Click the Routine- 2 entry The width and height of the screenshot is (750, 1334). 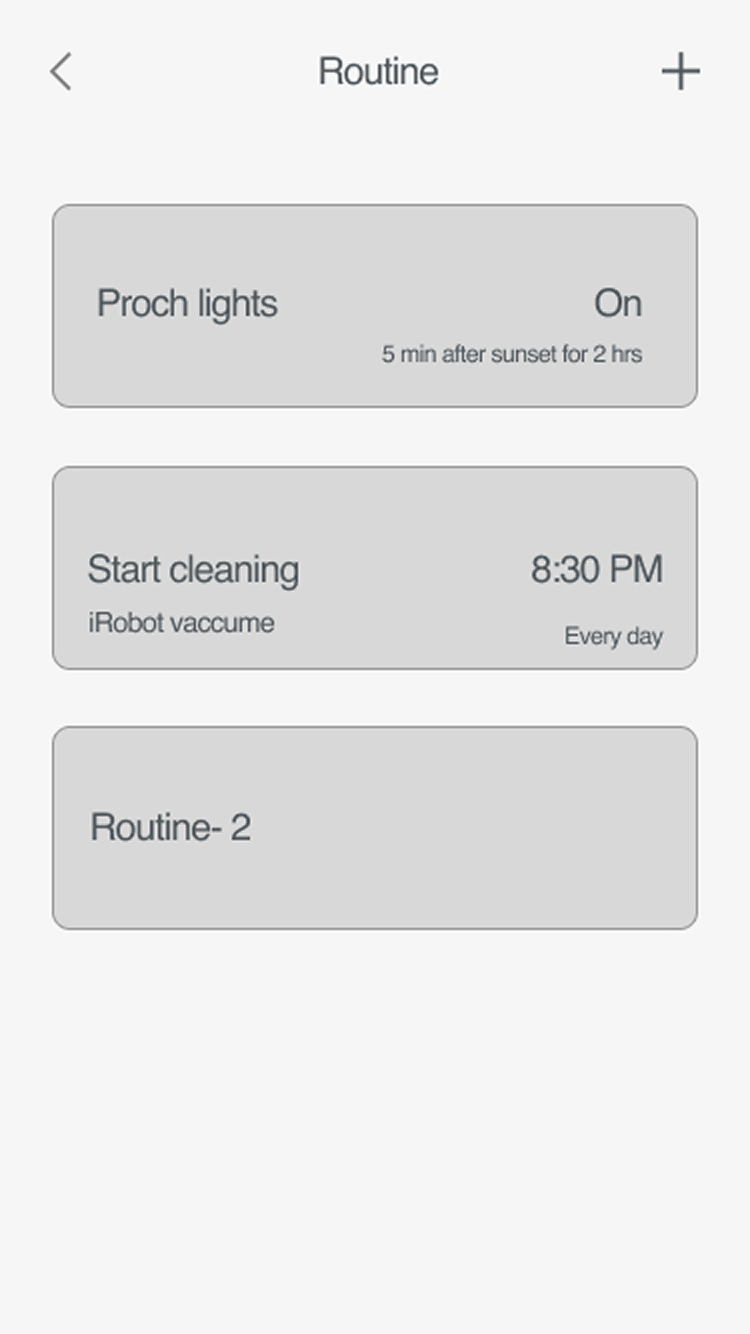(375, 826)
